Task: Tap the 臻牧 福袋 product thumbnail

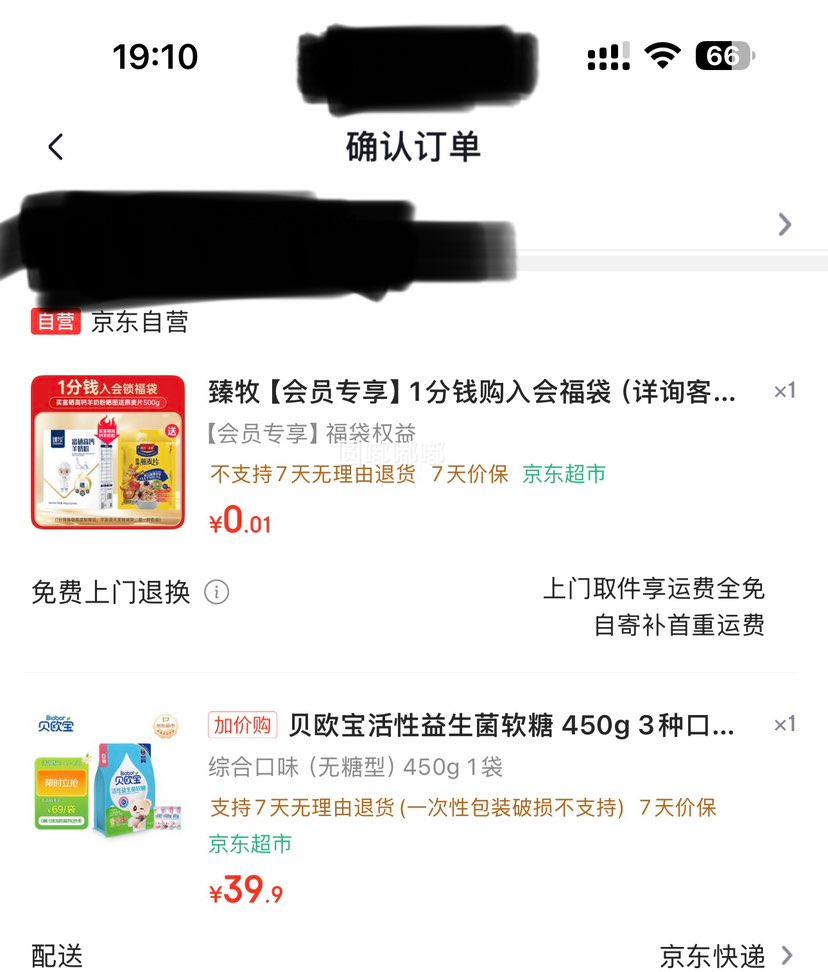Action: pyautogui.click(x=108, y=452)
